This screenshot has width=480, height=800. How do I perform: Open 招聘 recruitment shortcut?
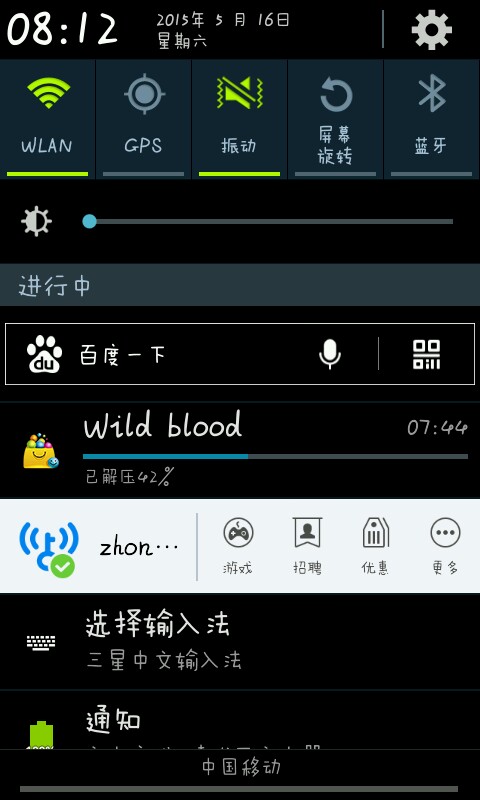click(307, 546)
